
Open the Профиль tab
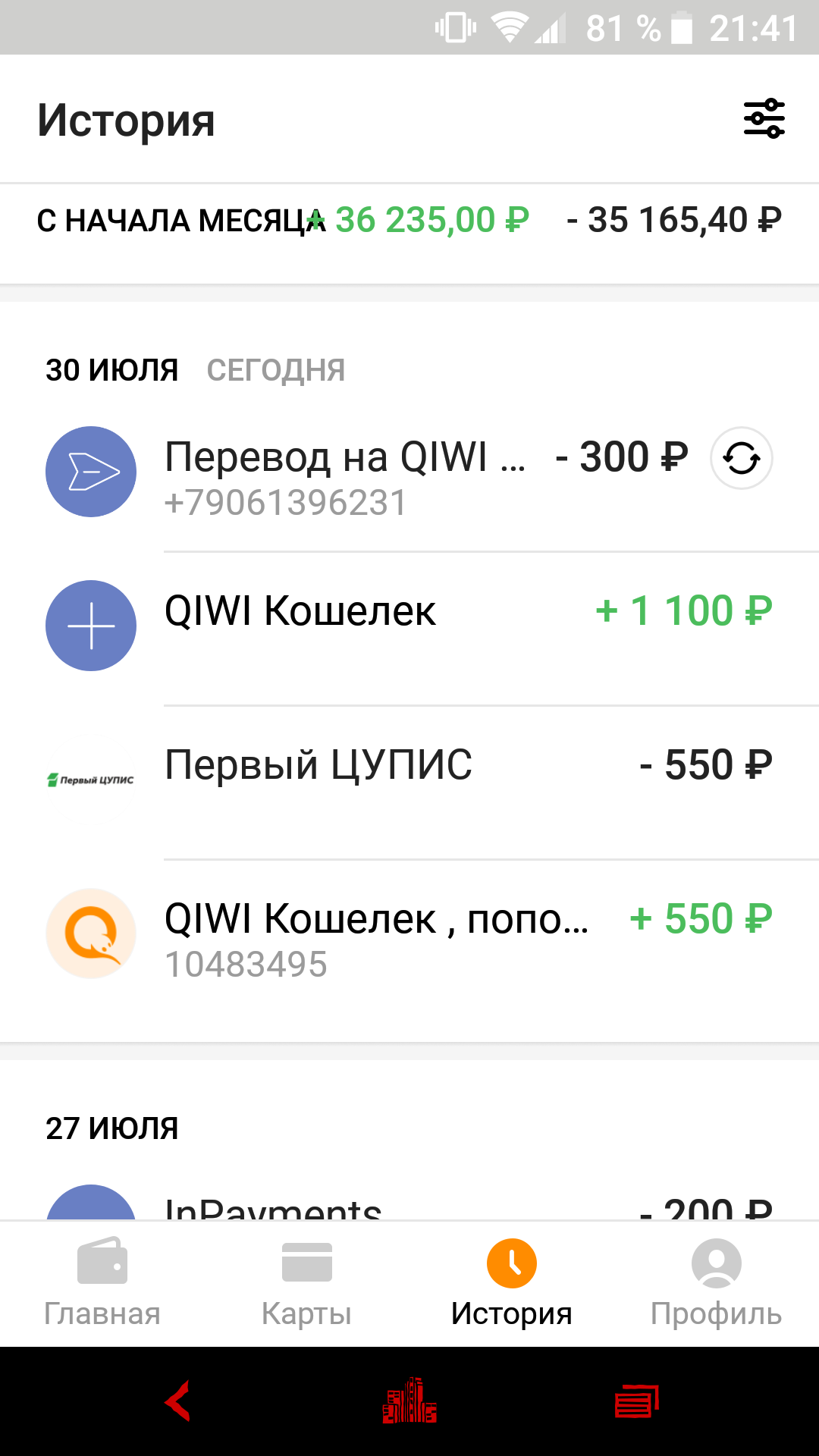pos(717,1283)
